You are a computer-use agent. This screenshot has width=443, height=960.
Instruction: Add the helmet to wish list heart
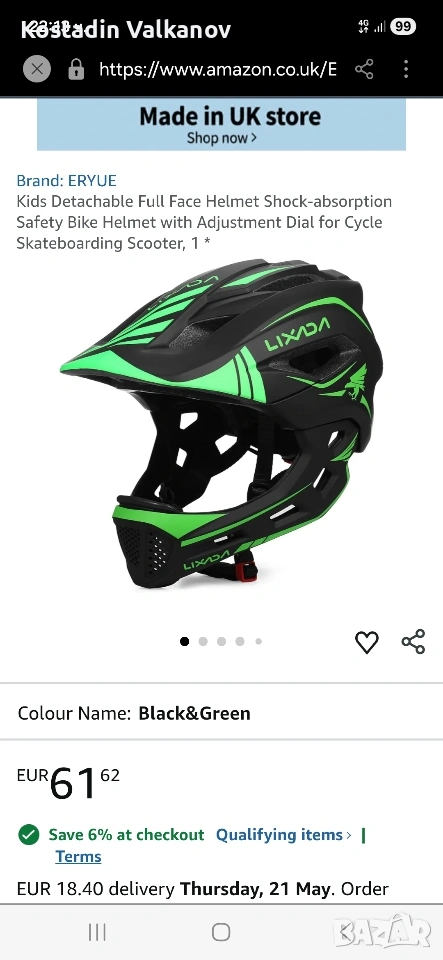pyautogui.click(x=367, y=642)
